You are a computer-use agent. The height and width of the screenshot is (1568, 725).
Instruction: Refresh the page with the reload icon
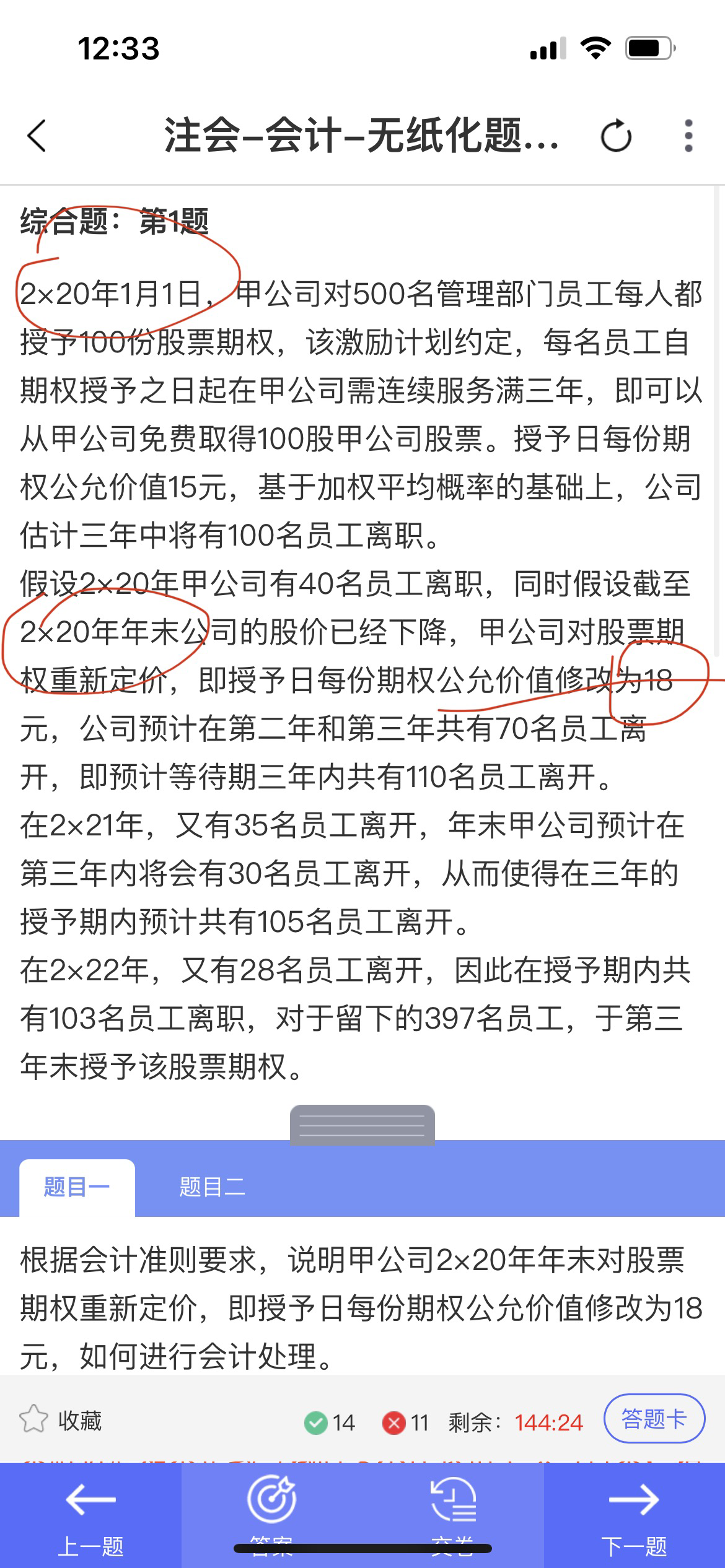tap(616, 136)
